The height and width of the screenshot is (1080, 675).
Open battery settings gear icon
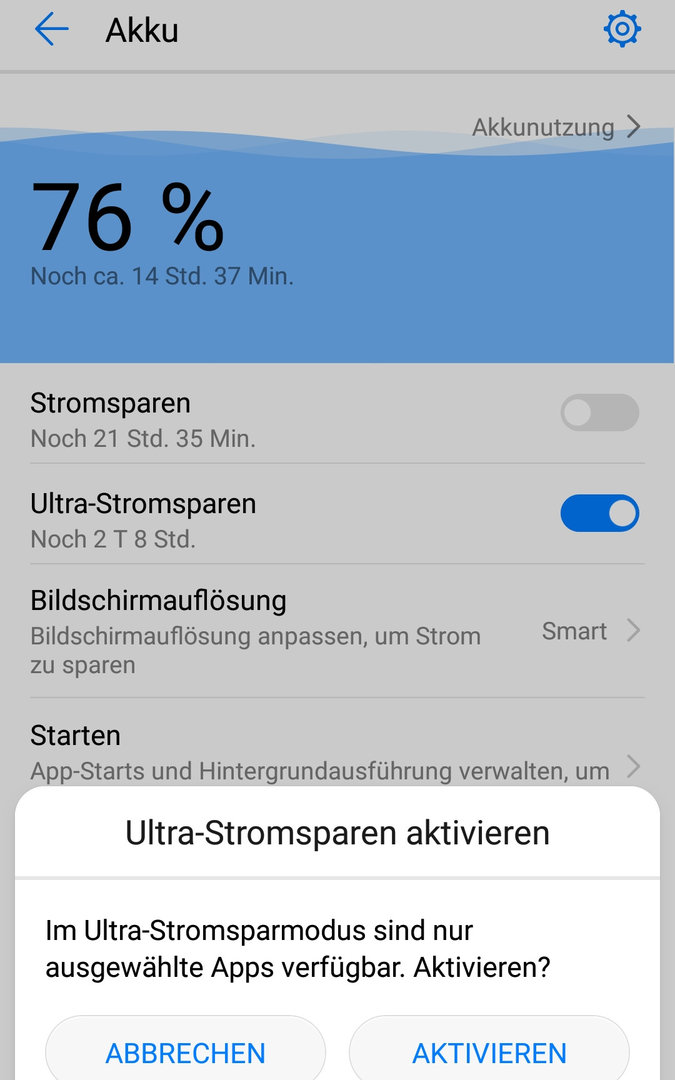click(x=622, y=30)
